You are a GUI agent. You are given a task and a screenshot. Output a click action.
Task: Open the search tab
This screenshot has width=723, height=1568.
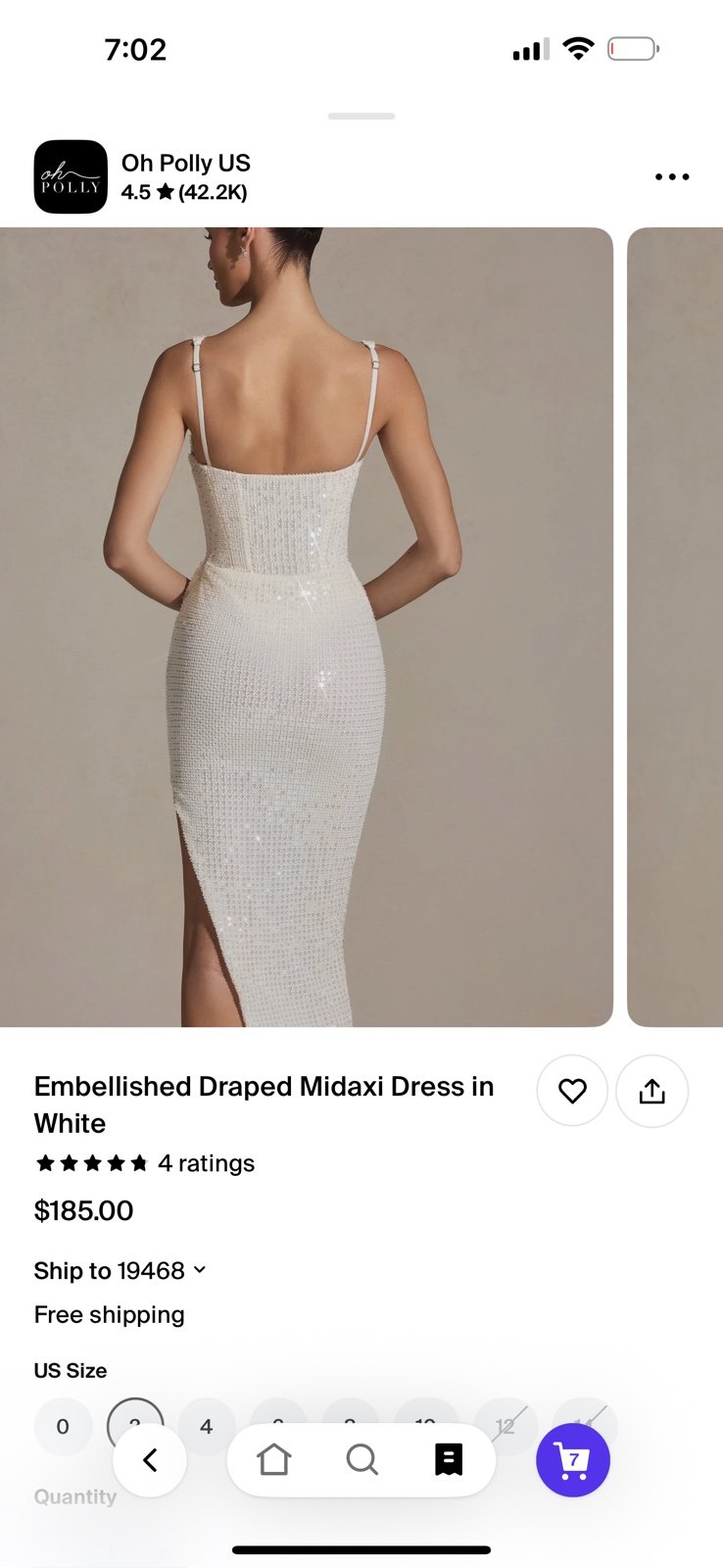361,1460
